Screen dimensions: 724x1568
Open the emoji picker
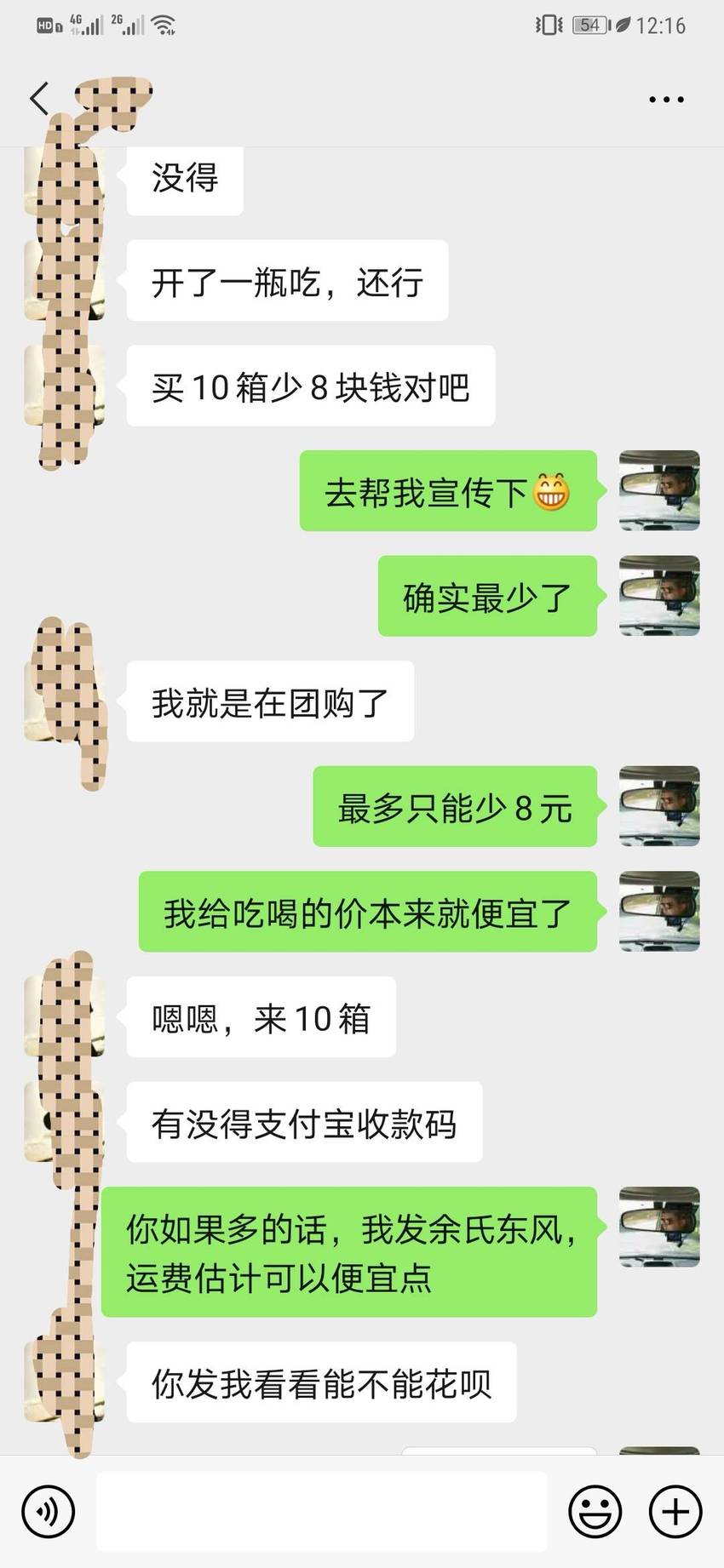point(595,1512)
